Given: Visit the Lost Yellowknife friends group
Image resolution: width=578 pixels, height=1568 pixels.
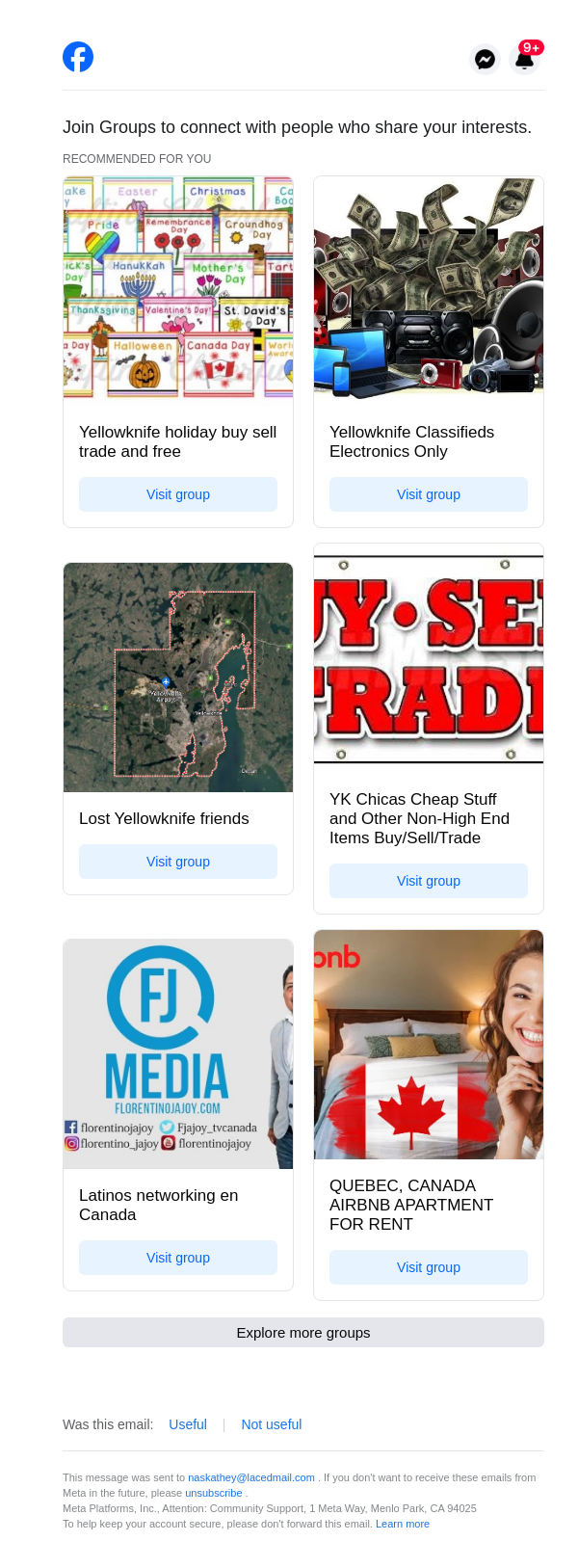Looking at the screenshot, I should click(178, 862).
